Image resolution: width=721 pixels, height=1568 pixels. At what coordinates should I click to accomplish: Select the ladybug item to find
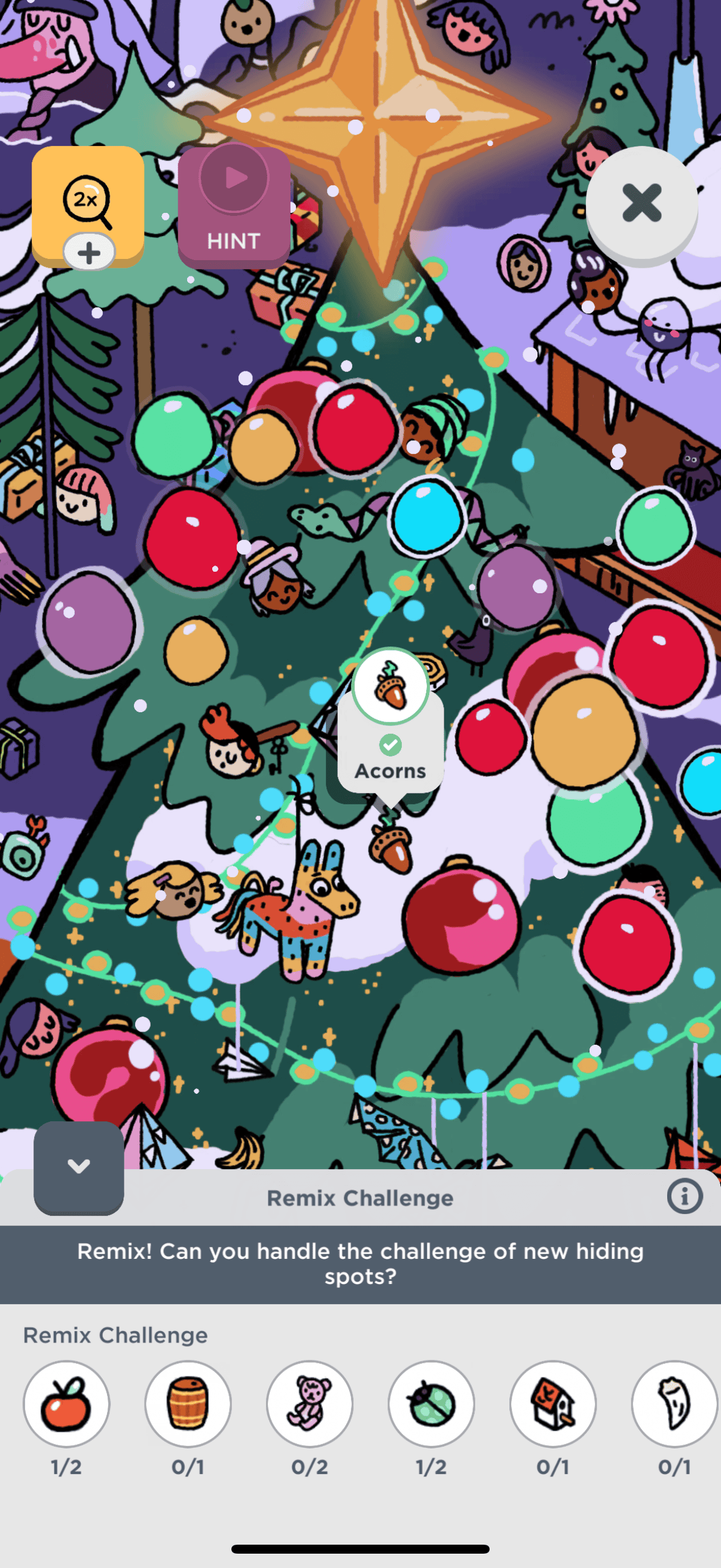[432, 1404]
